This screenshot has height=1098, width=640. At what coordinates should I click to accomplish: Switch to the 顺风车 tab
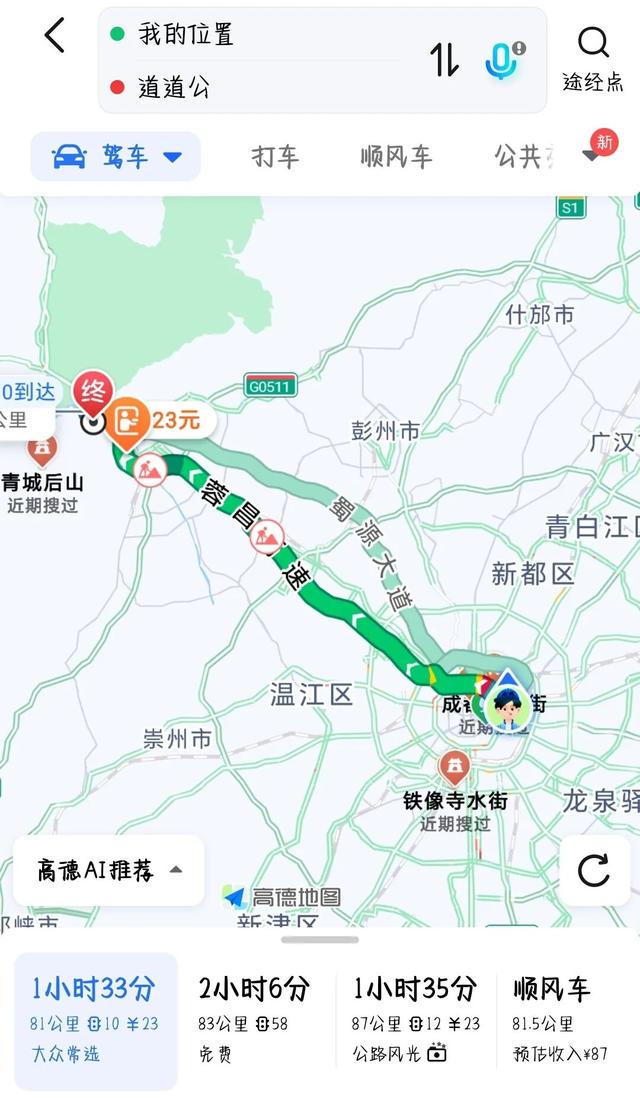point(396,157)
